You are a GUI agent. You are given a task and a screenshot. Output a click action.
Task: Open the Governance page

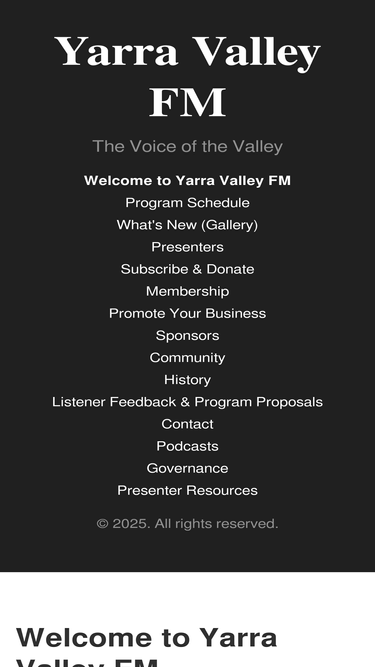(x=188, y=468)
